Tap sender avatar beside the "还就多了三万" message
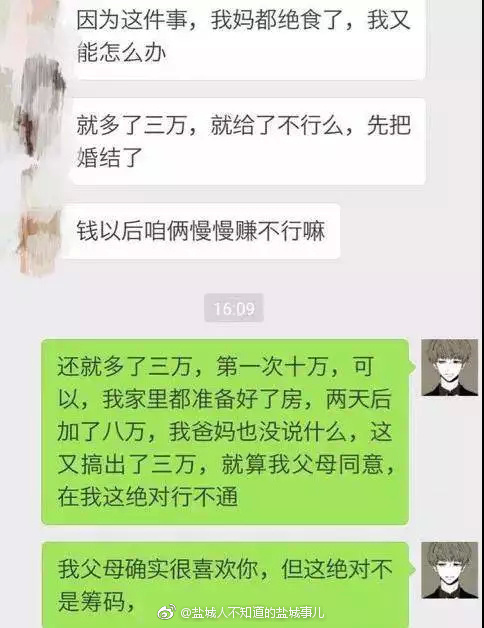 (x=450, y=367)
